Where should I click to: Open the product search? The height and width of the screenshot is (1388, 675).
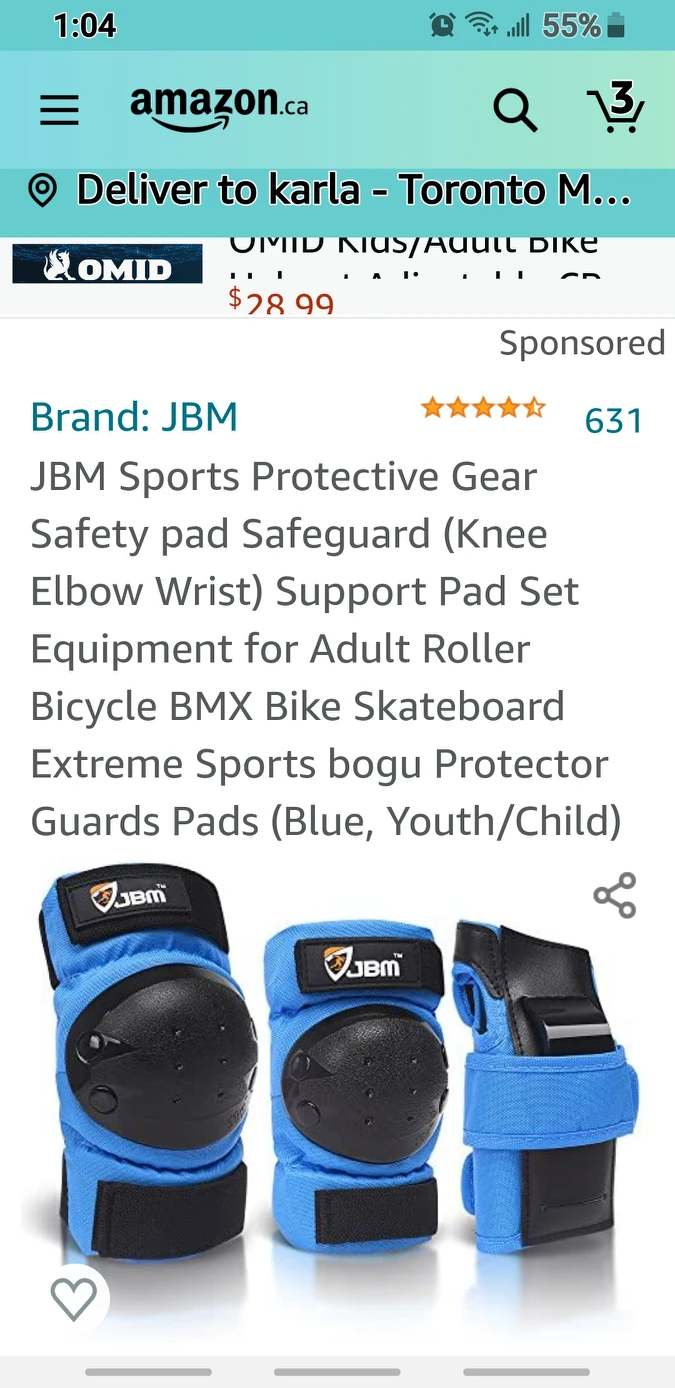click(515, 109)
